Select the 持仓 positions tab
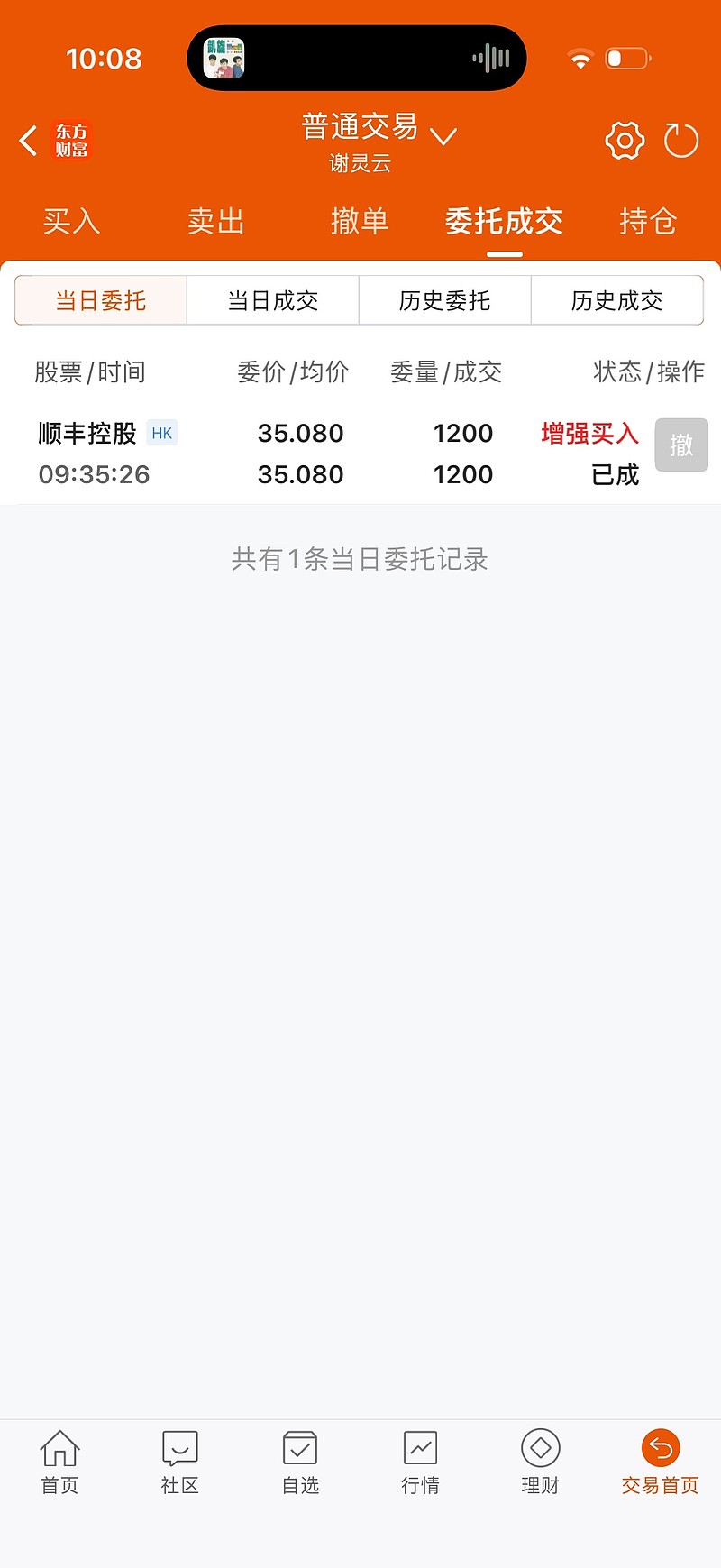This screenshot has height=1568, width=721. pyautogui.click(x=648, y=222)
